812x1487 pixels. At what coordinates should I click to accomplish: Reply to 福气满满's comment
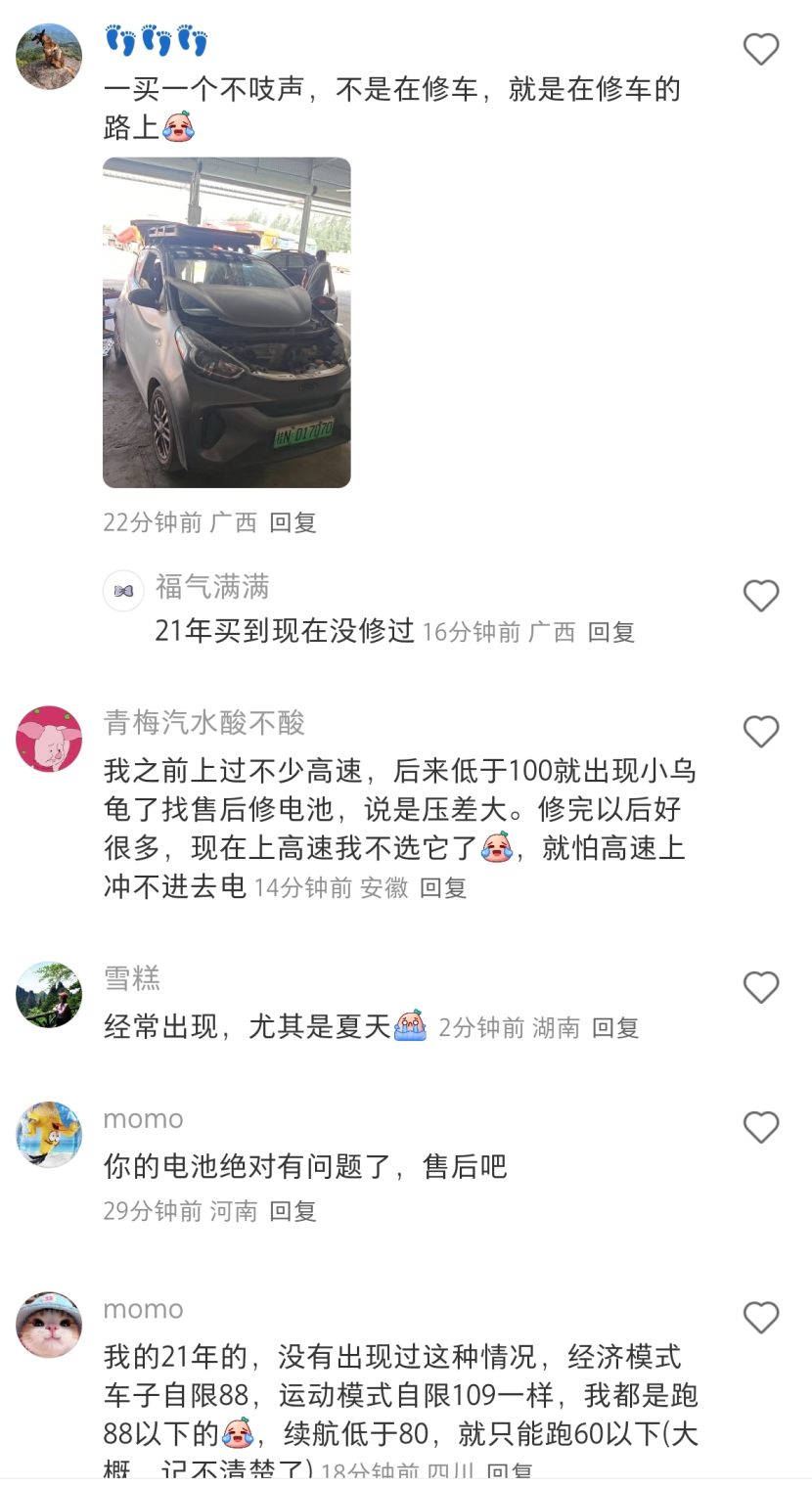click(610, 632)
